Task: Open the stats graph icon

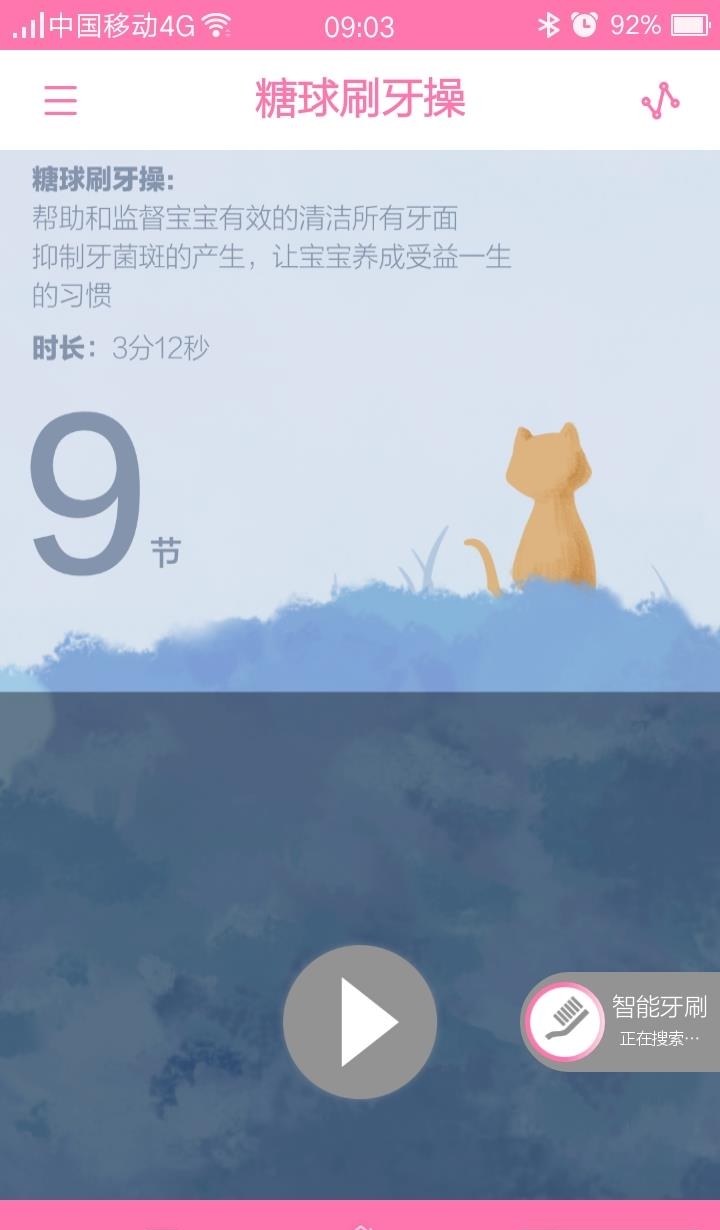Action: (x=660, y=100)
